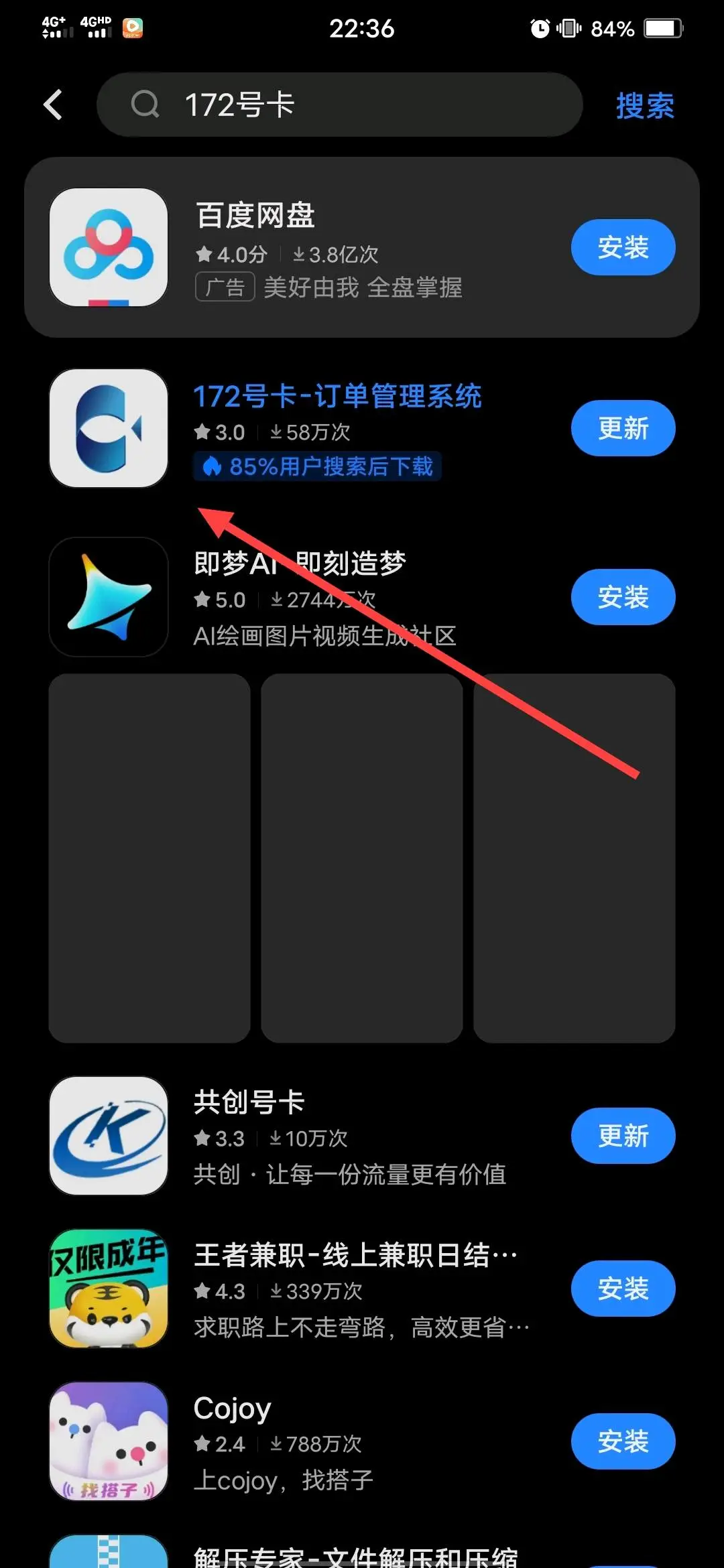724x1568 pixels.
Task: Open the 共创号卡 app page
Action: [335, 1136]
